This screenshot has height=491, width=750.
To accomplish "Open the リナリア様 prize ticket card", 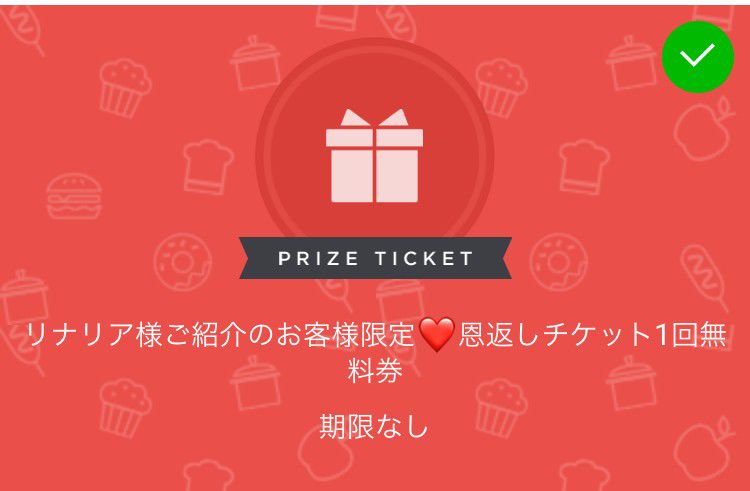I will [x=375, y=350].
